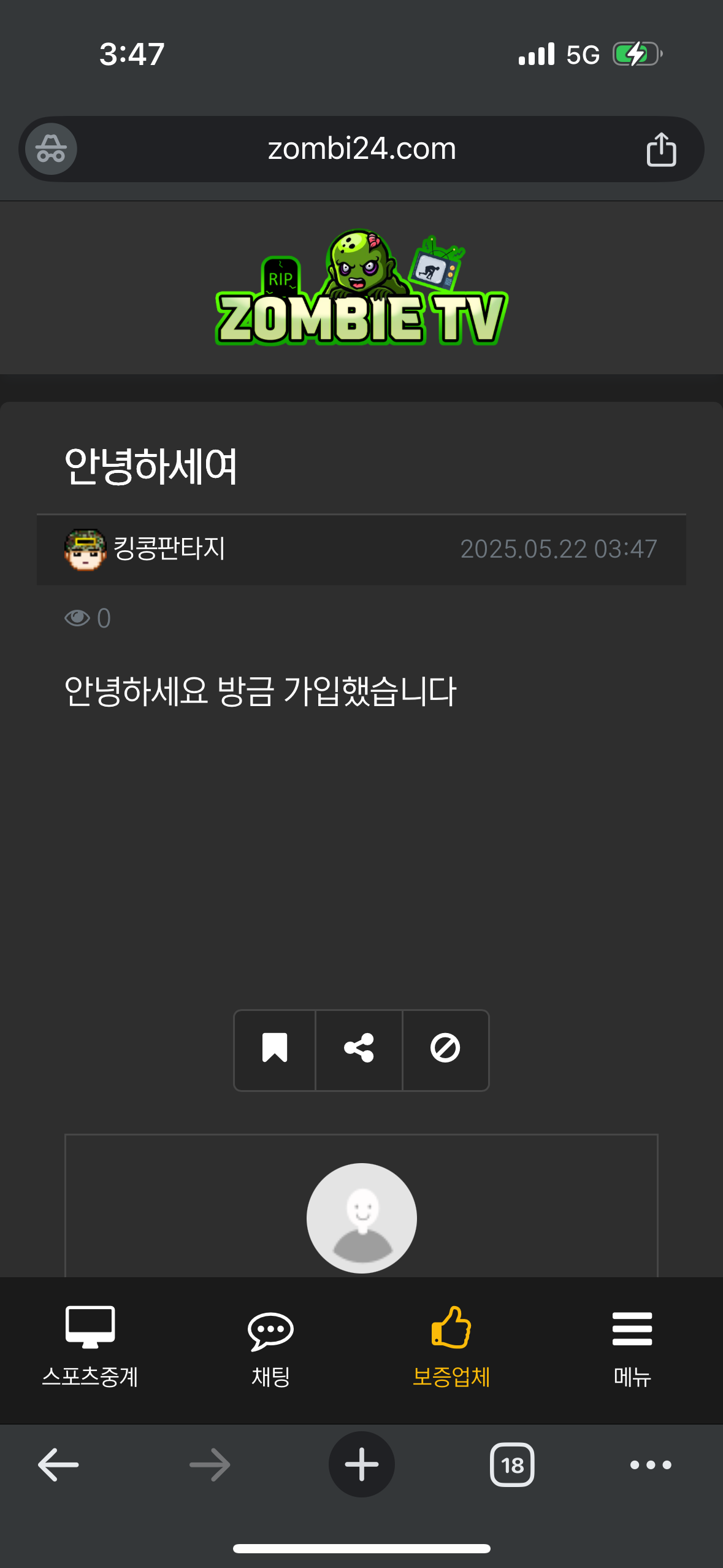Share the post via share icon

tap(359, 1050)
